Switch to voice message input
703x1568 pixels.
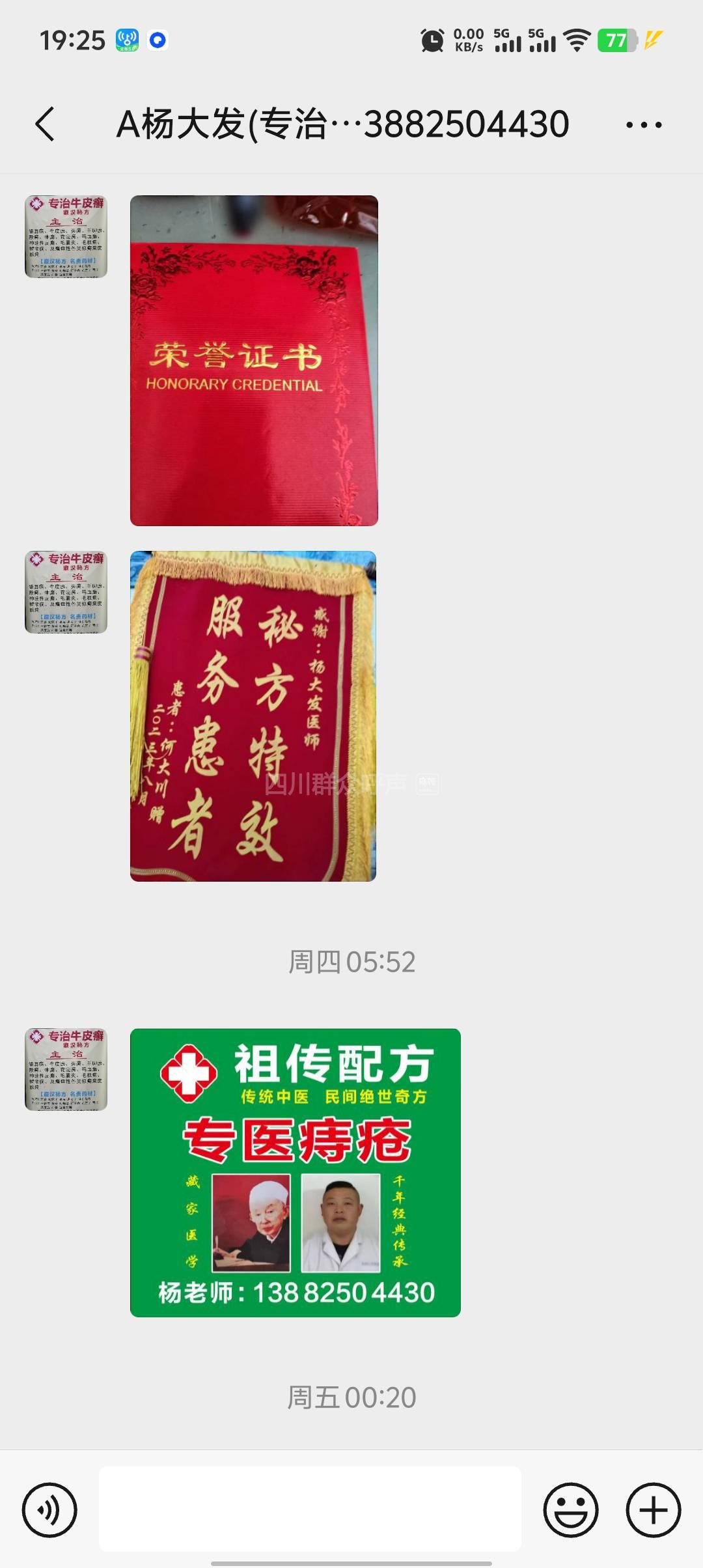49,1509
